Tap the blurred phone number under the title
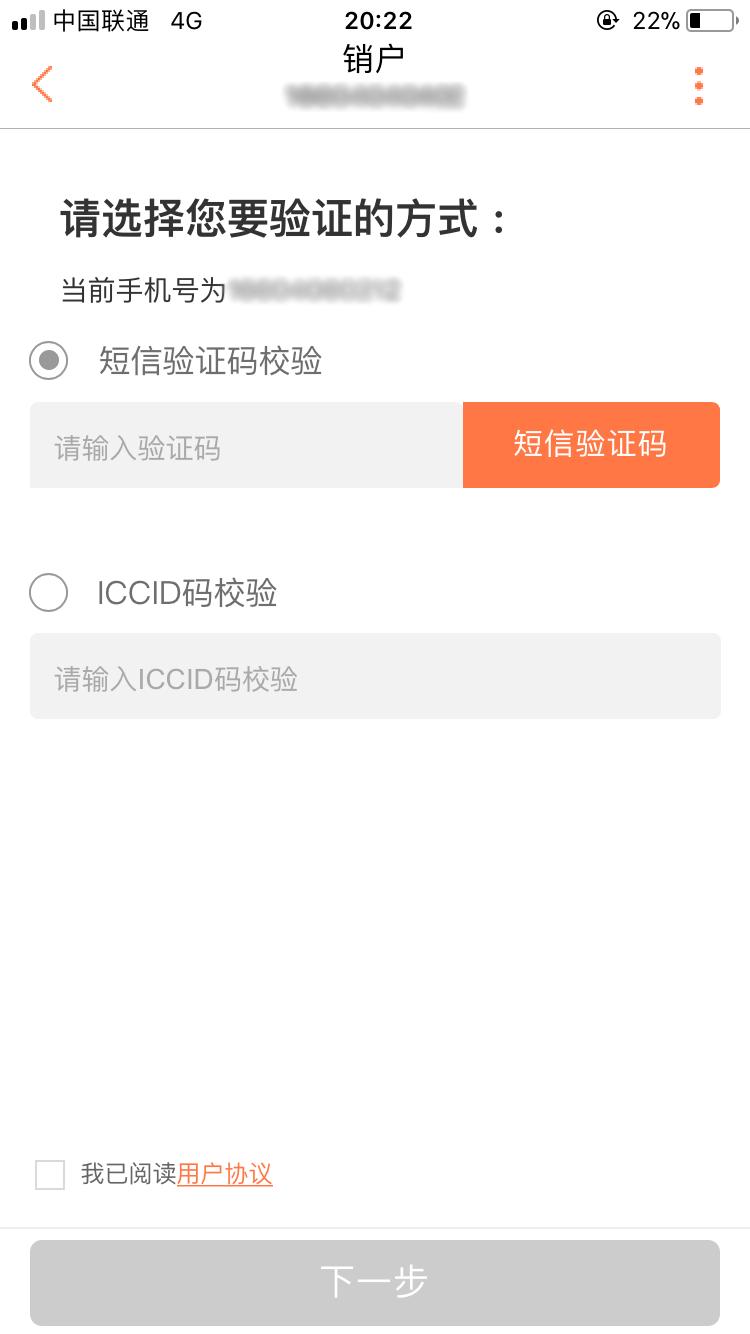This screenshot has width=750, height=1334. [374, 97]
